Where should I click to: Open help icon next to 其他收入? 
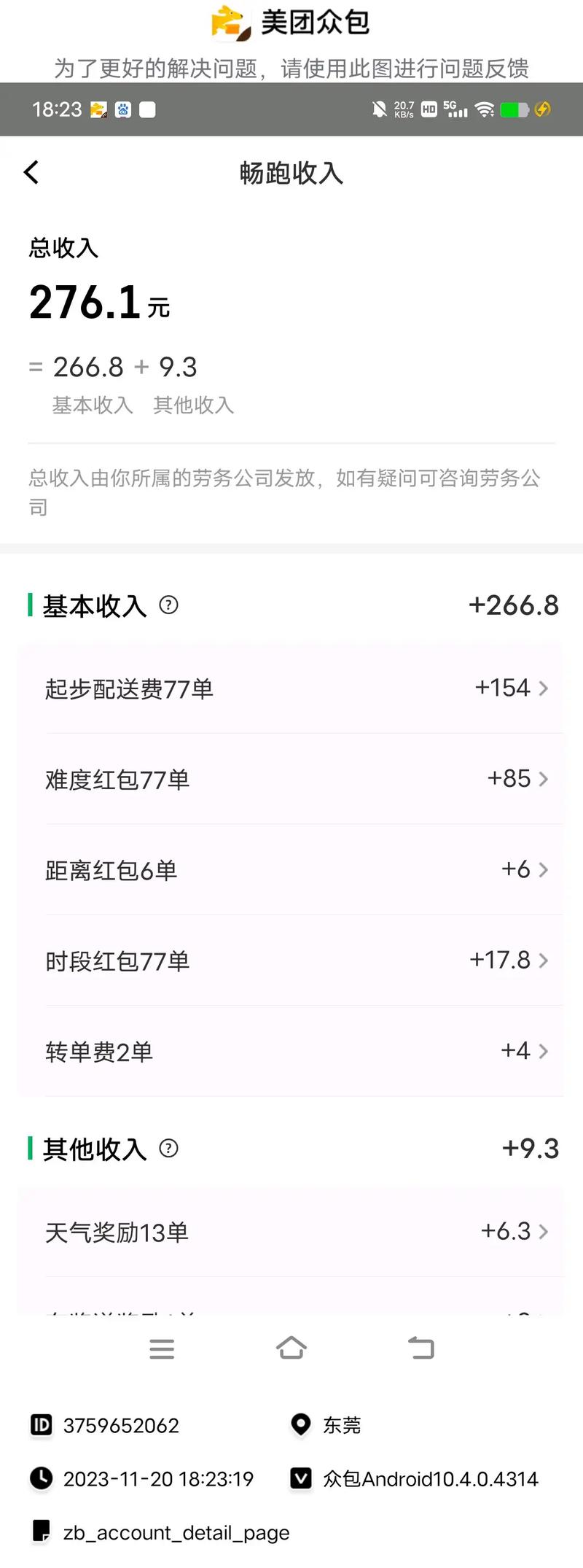[168, 1149]
